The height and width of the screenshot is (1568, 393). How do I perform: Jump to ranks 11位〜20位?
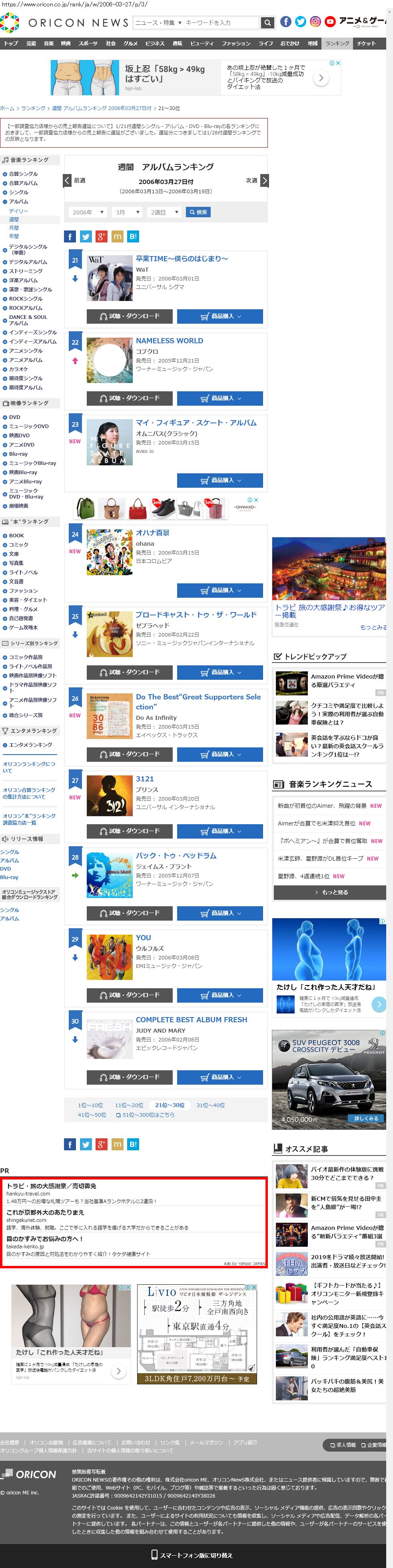129,1104
